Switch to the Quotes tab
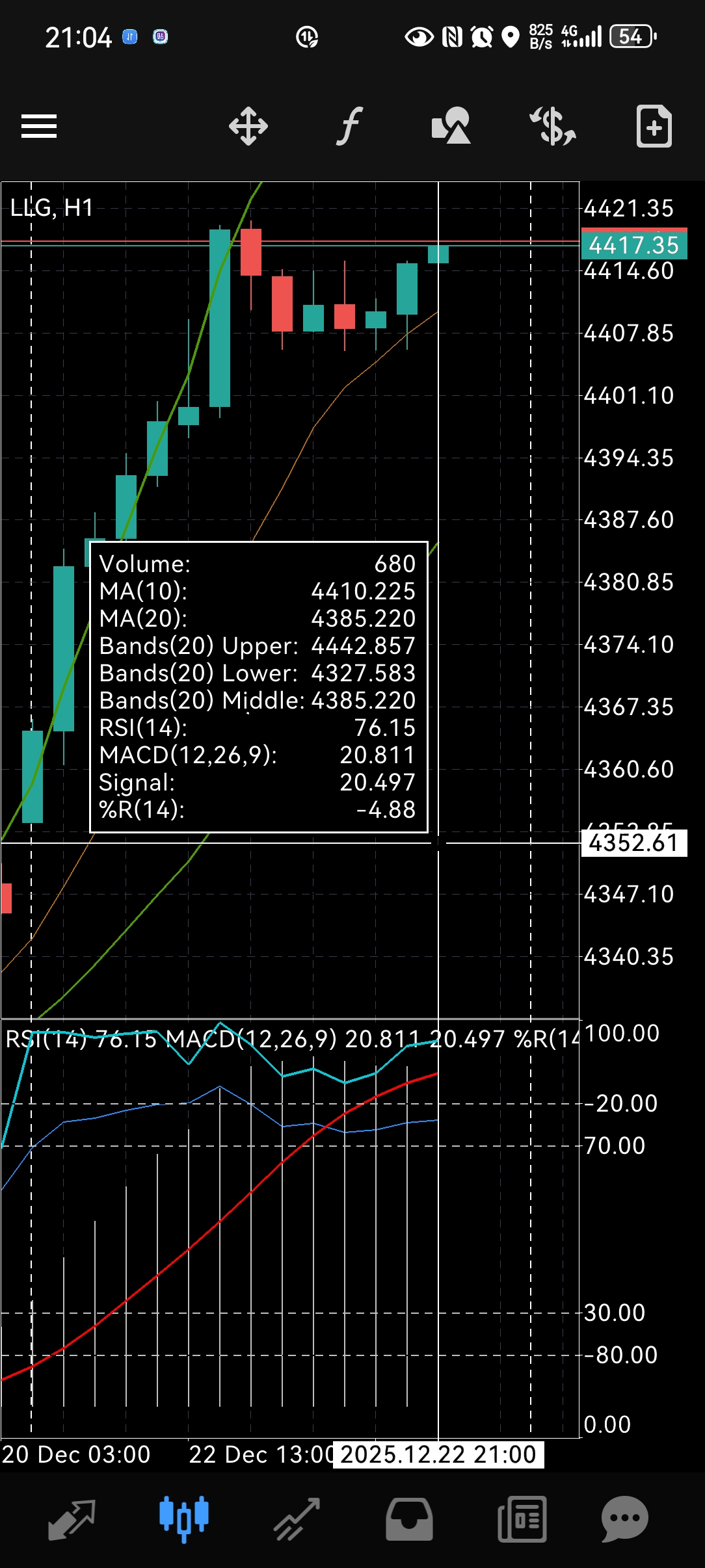Screen dimensions: 705x1568 72,1520
